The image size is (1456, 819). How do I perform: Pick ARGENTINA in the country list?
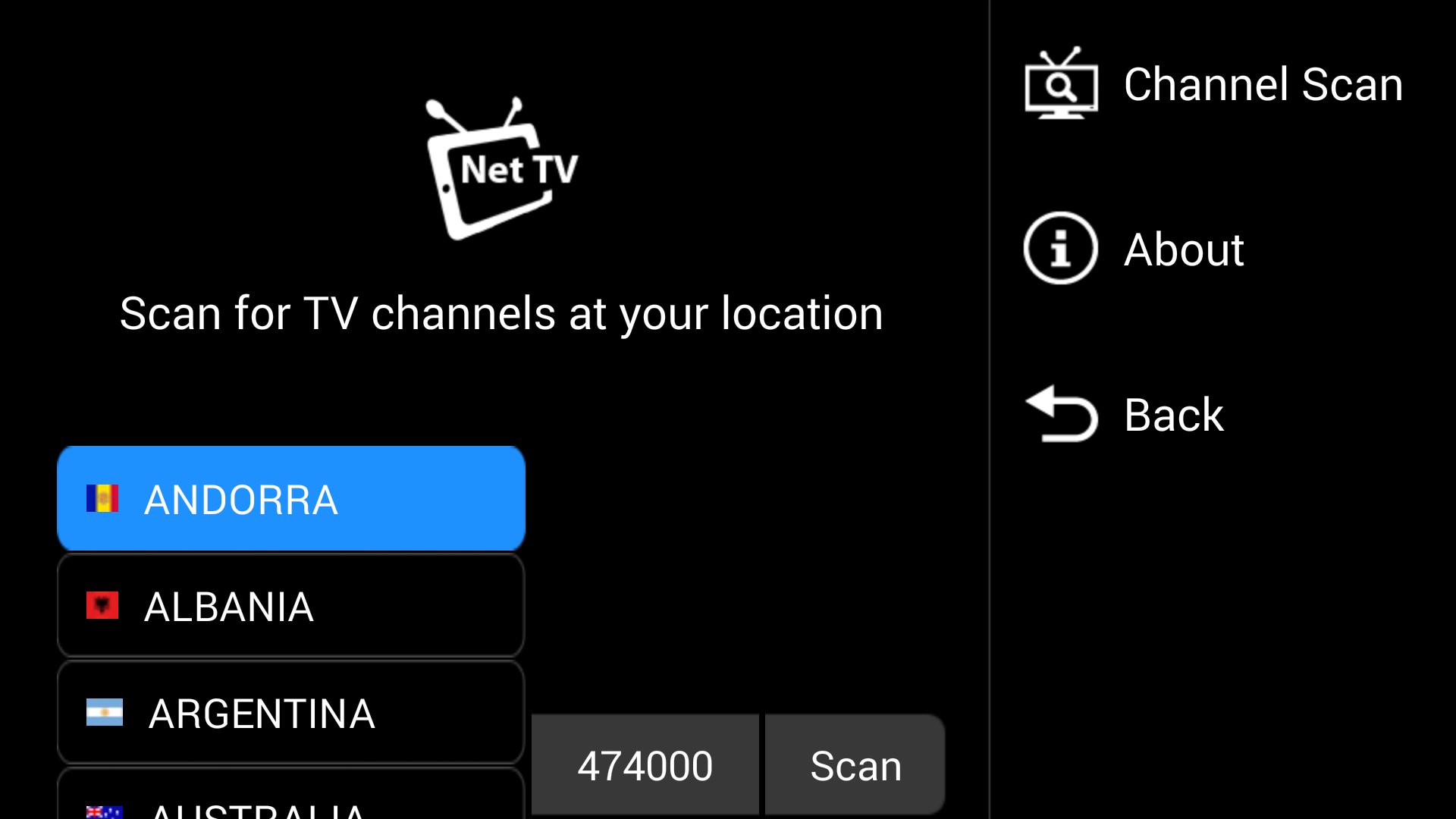290,713
